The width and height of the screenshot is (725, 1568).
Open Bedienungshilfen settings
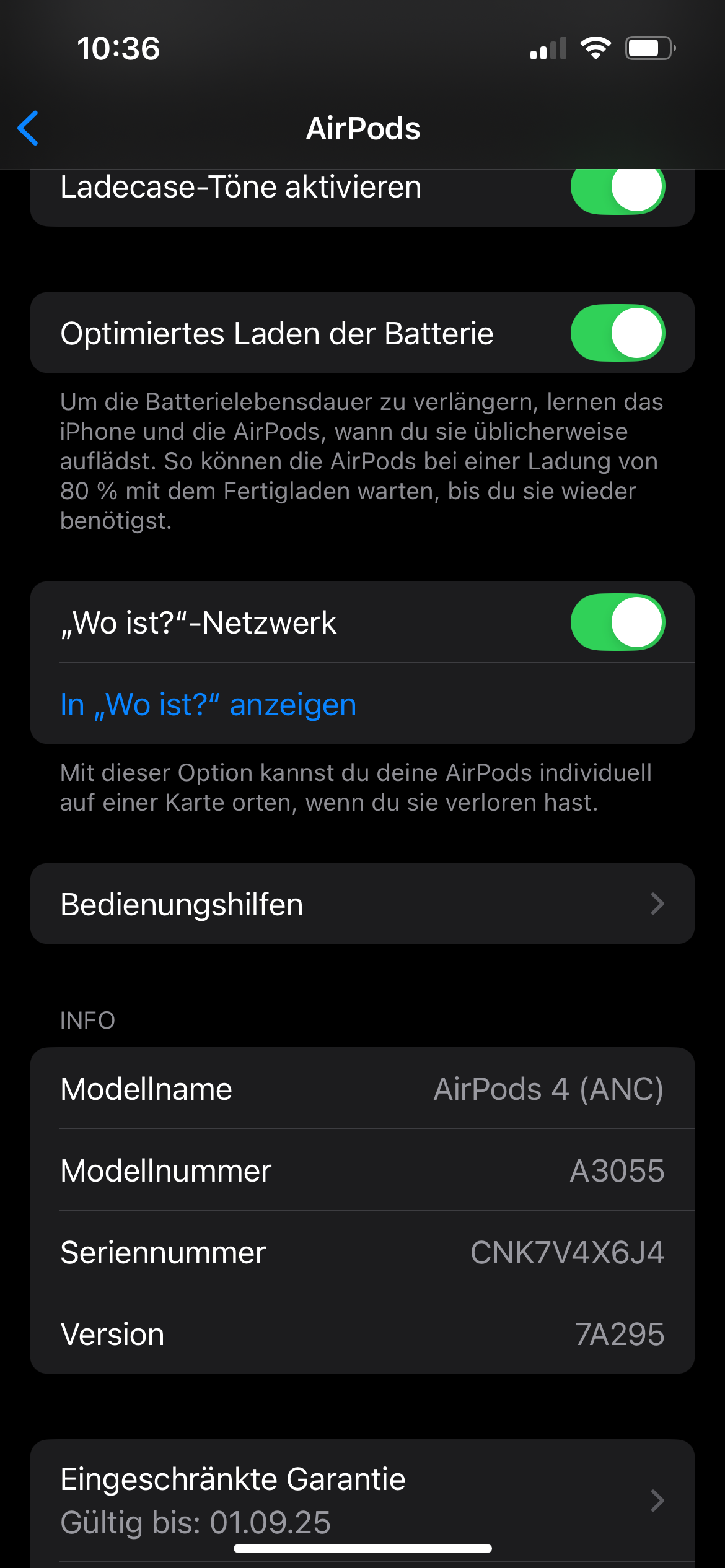(x=362, y=904)
